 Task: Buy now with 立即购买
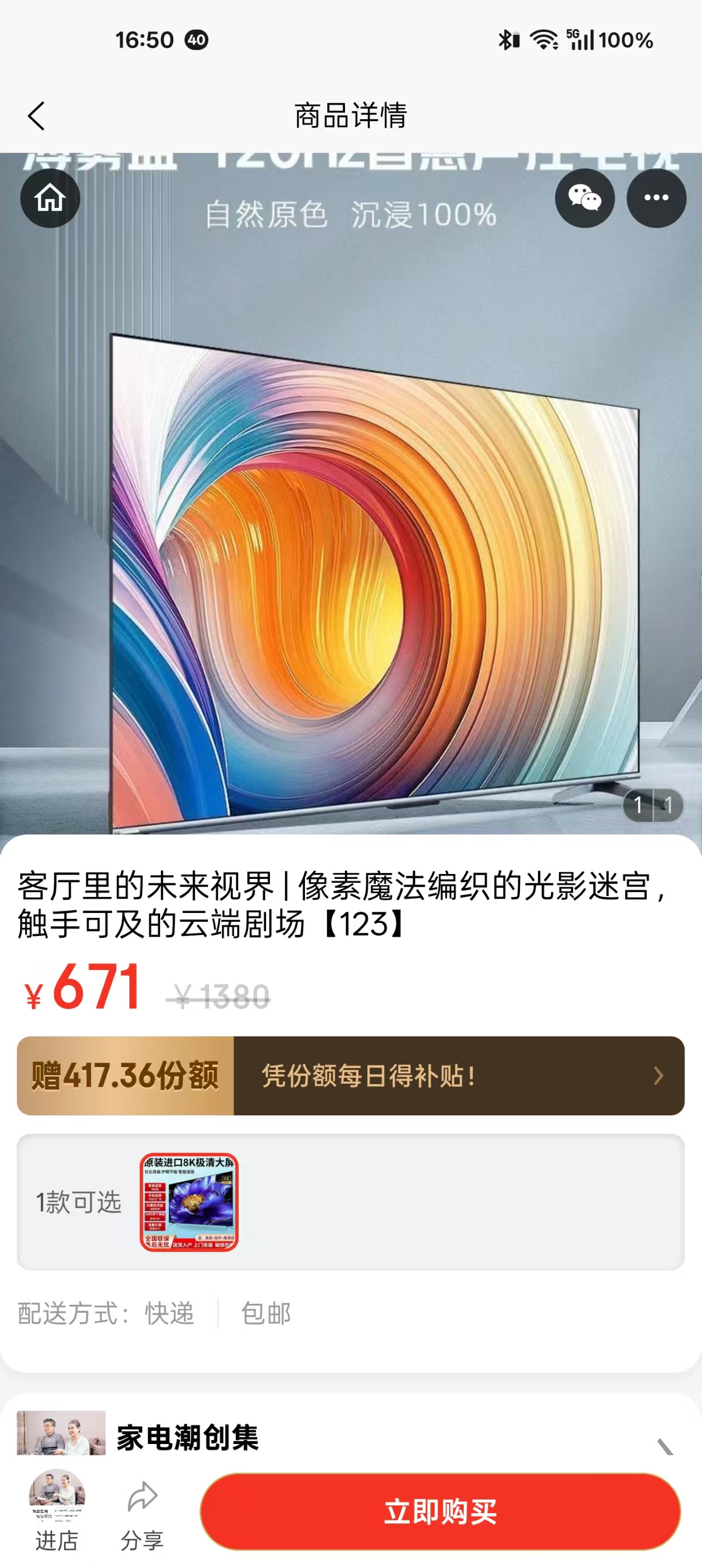click(440, 1511)
